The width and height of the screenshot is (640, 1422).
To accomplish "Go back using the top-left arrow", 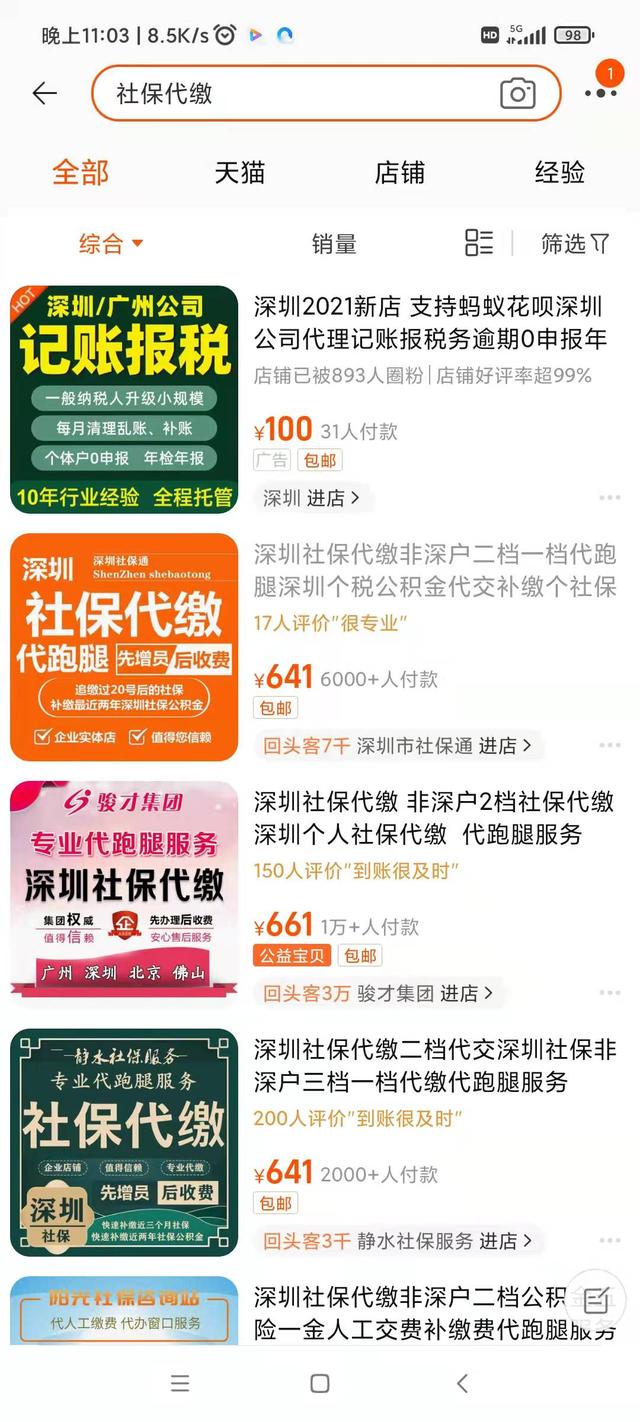I will click(x=44, y=94).
